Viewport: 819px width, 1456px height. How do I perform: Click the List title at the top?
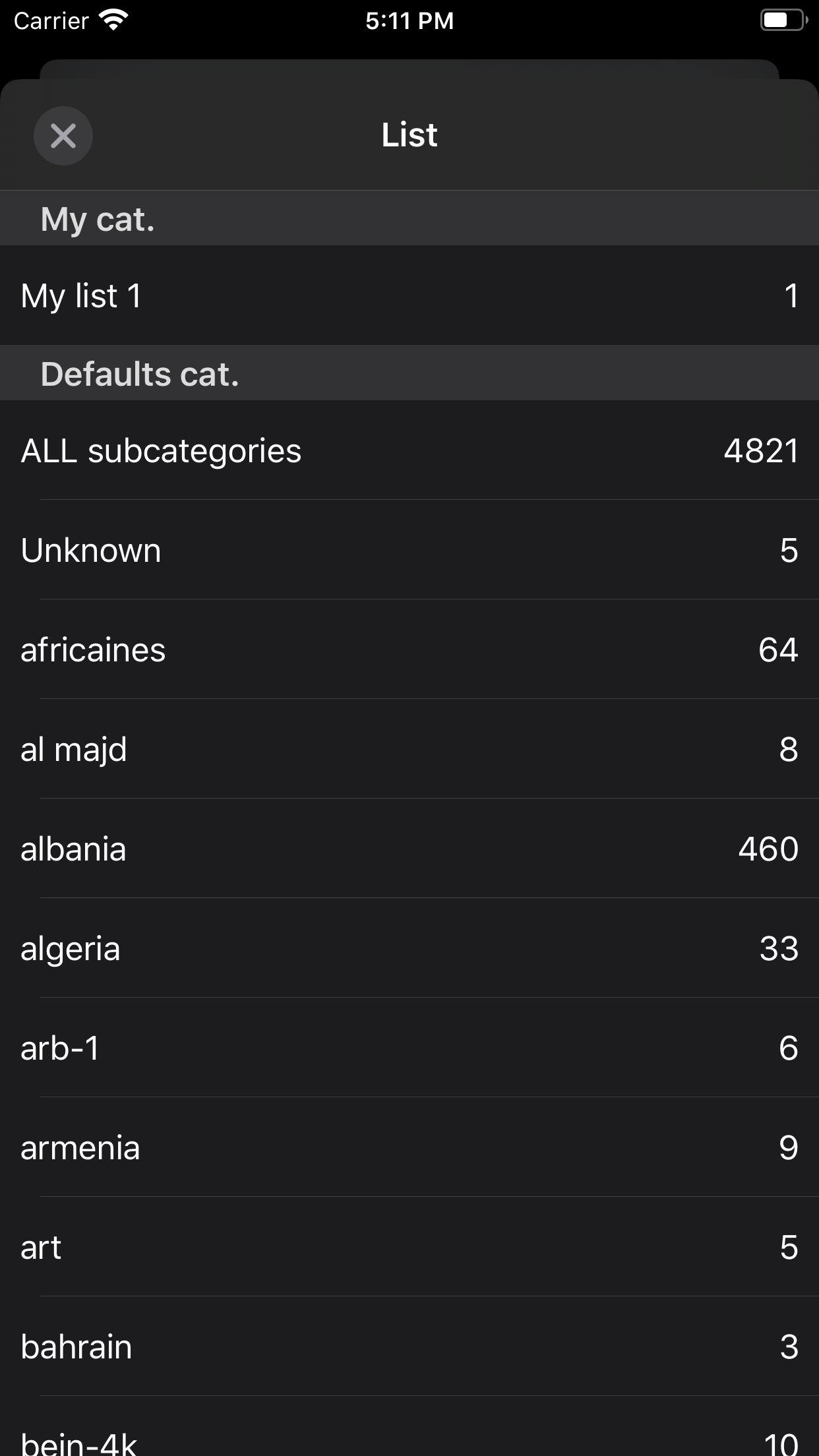pos(409,135)
